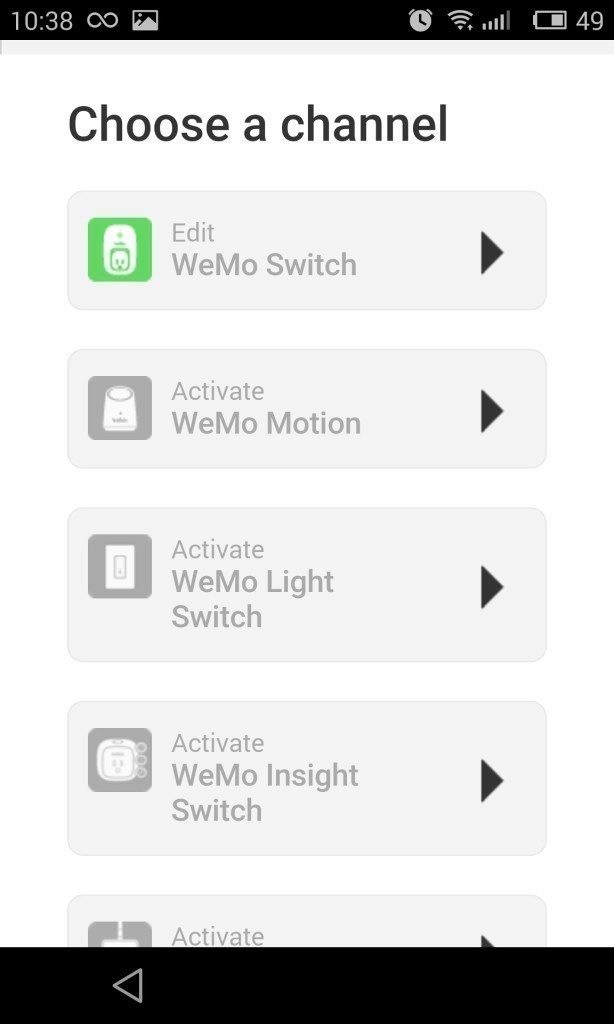
Task: Edit the WeMo Switch channel
Action: tap(306, 250)
